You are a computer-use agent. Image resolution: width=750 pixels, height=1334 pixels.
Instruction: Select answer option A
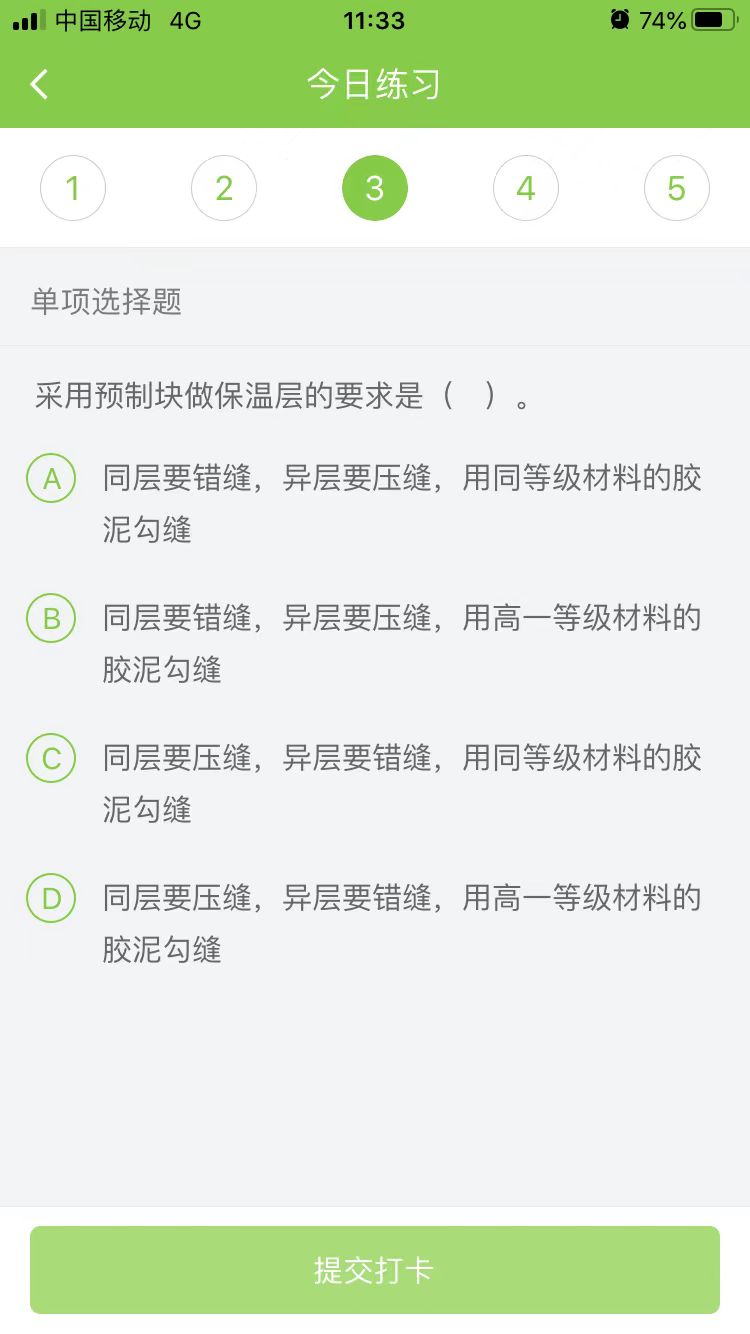[x=52, y=479]
